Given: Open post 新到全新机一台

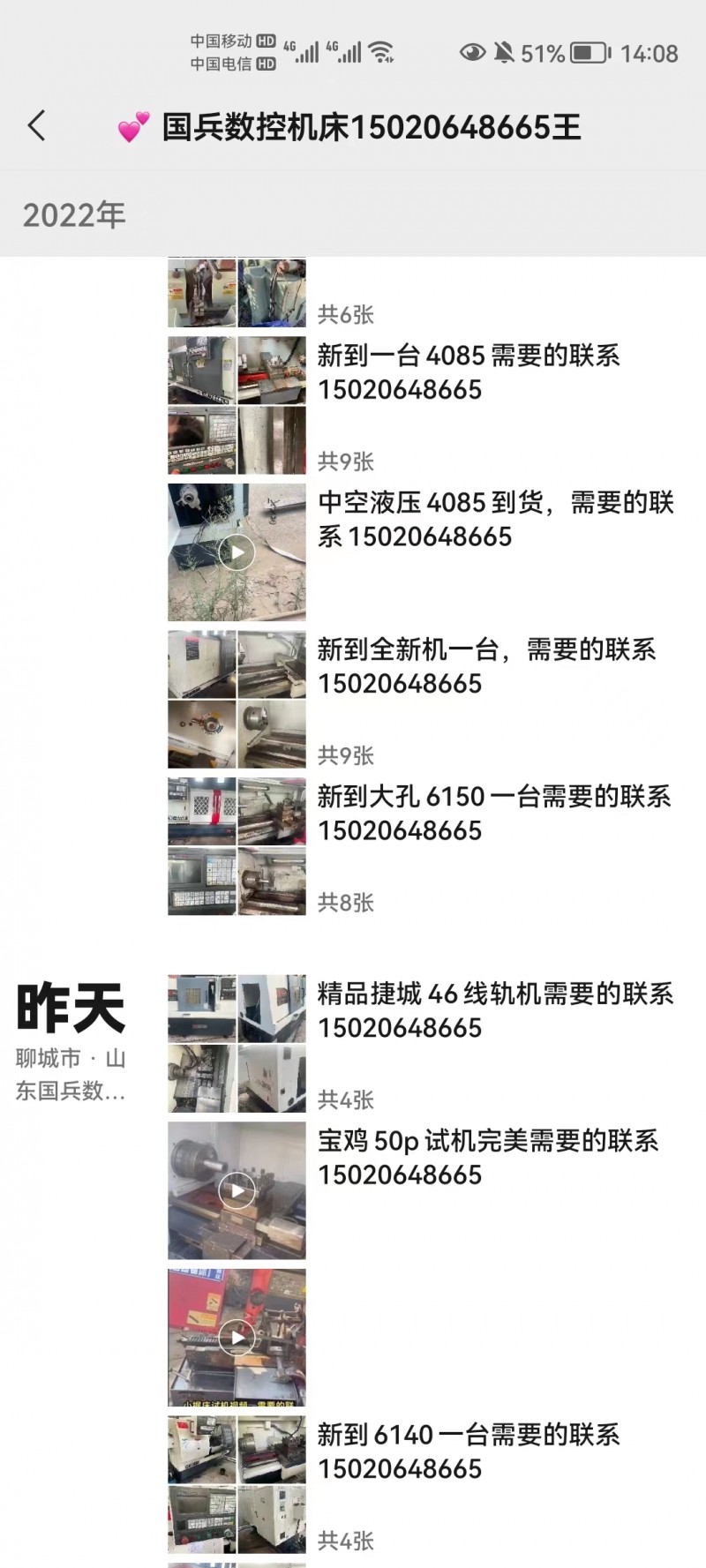Looking at the screenshot, I should click(485, 665).
